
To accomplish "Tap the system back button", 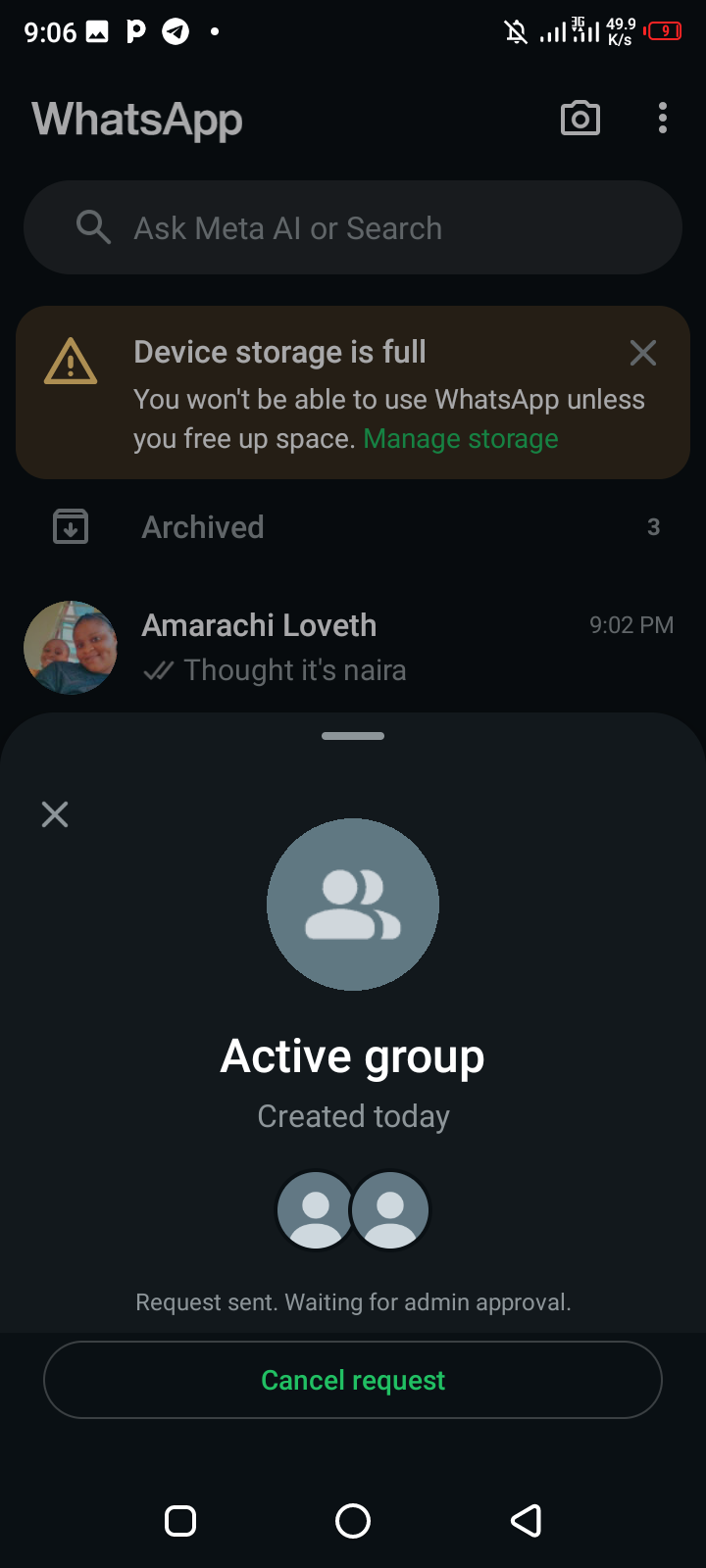I will pos(527,1521).
